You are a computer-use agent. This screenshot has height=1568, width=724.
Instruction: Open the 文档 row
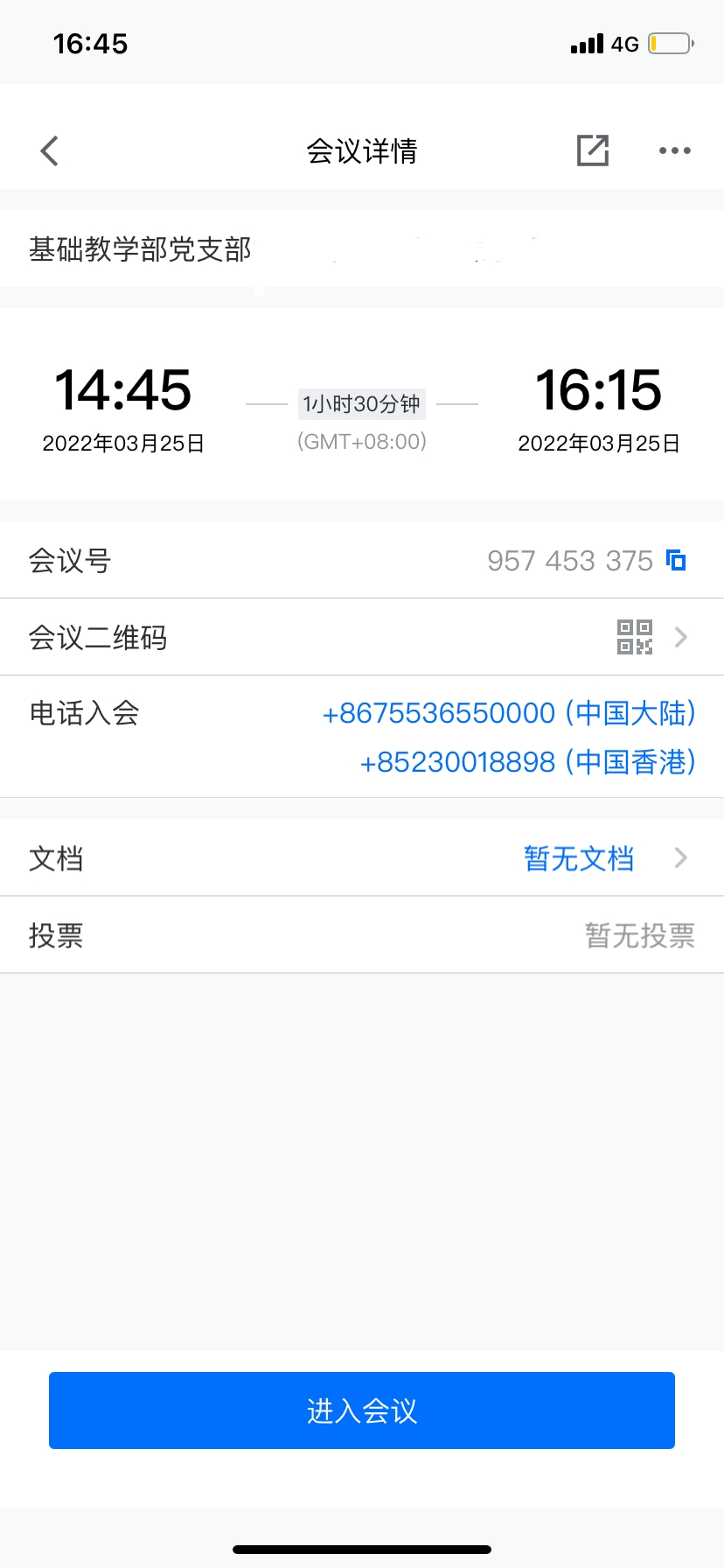(362, 857)
